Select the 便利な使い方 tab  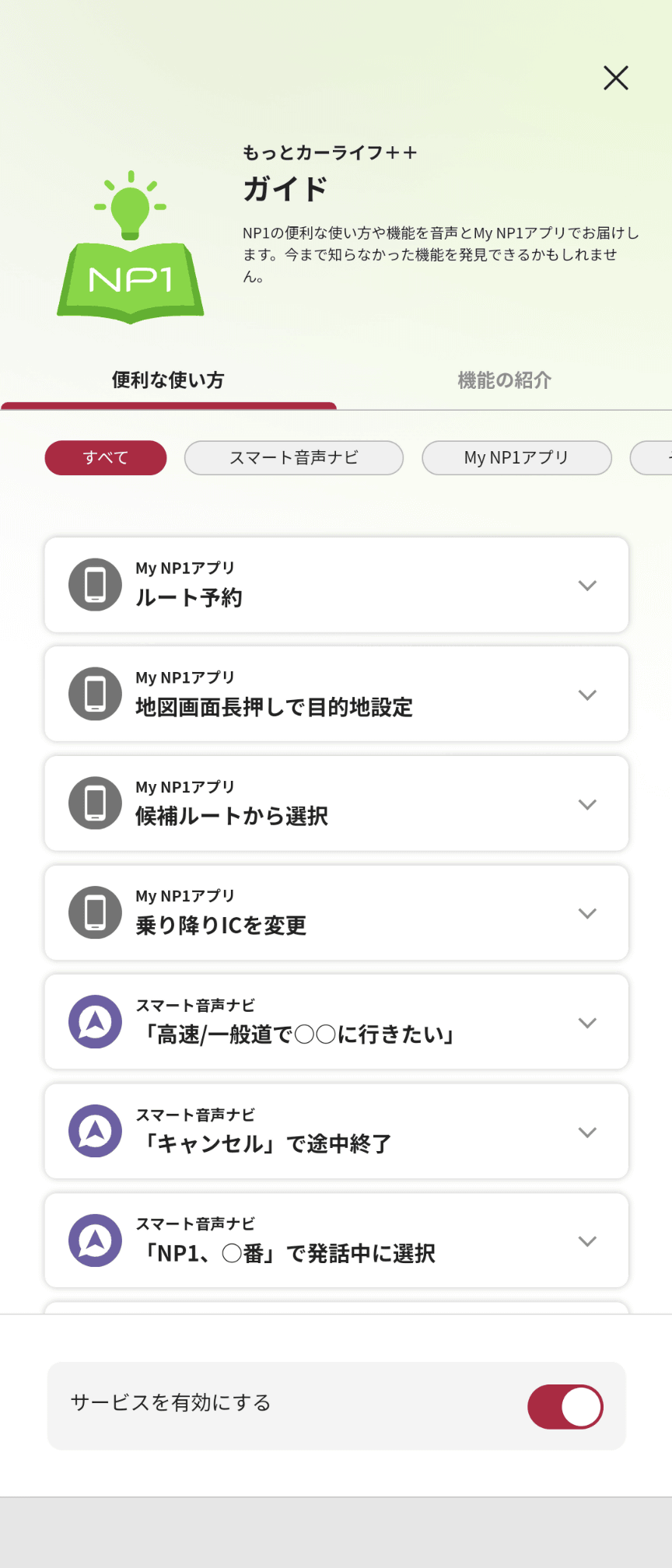click(167, 380)
